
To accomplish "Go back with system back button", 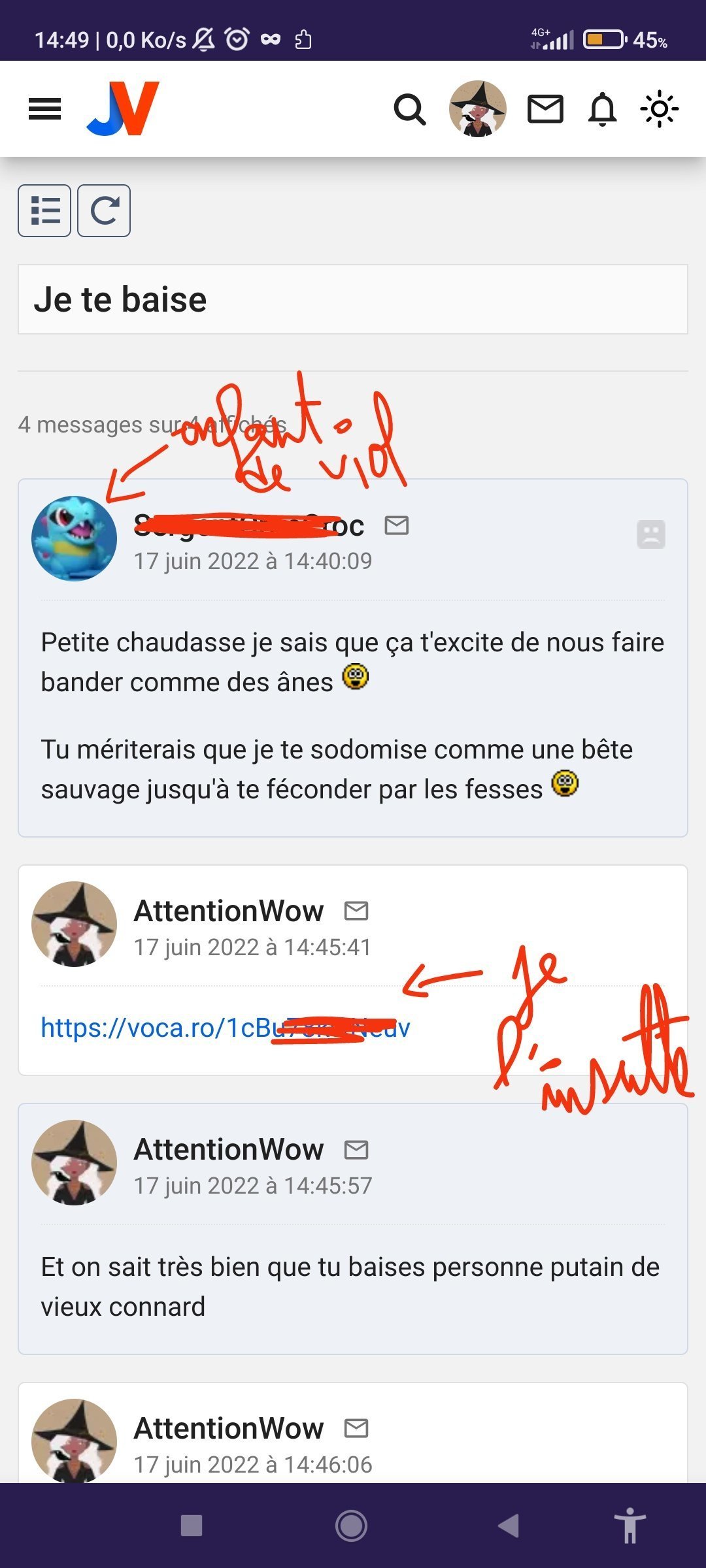I will tap(509, 1526).
